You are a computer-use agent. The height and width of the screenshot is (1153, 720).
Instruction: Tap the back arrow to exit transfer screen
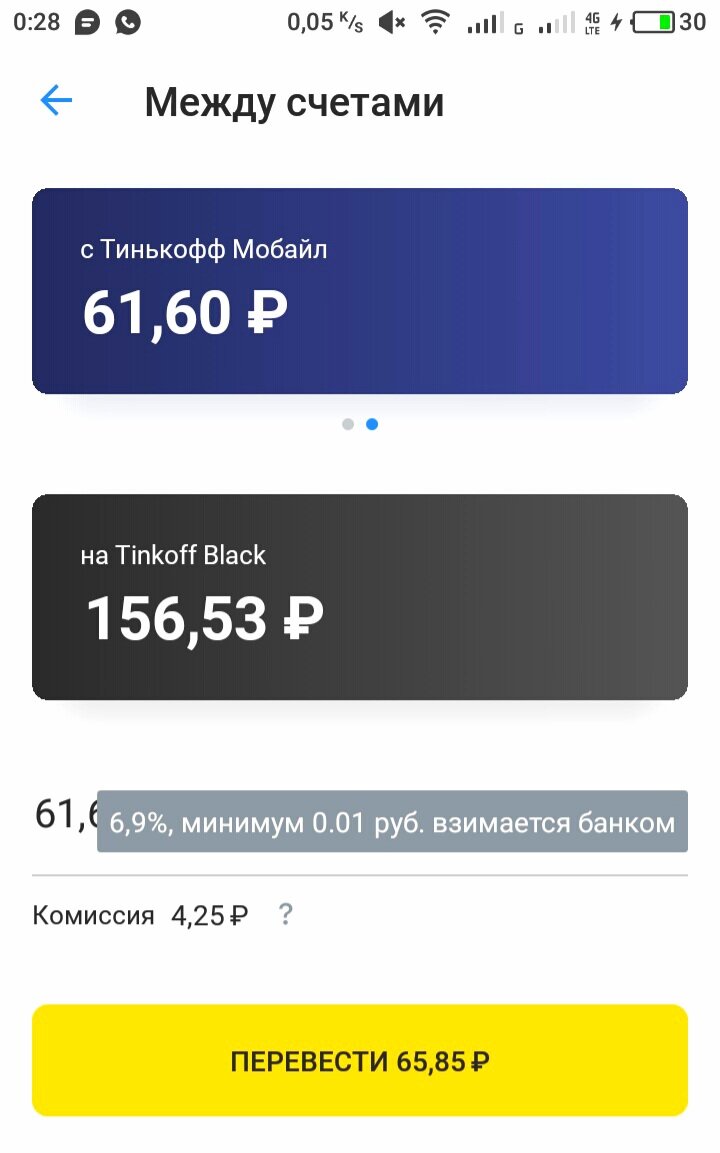click(56, 100)
